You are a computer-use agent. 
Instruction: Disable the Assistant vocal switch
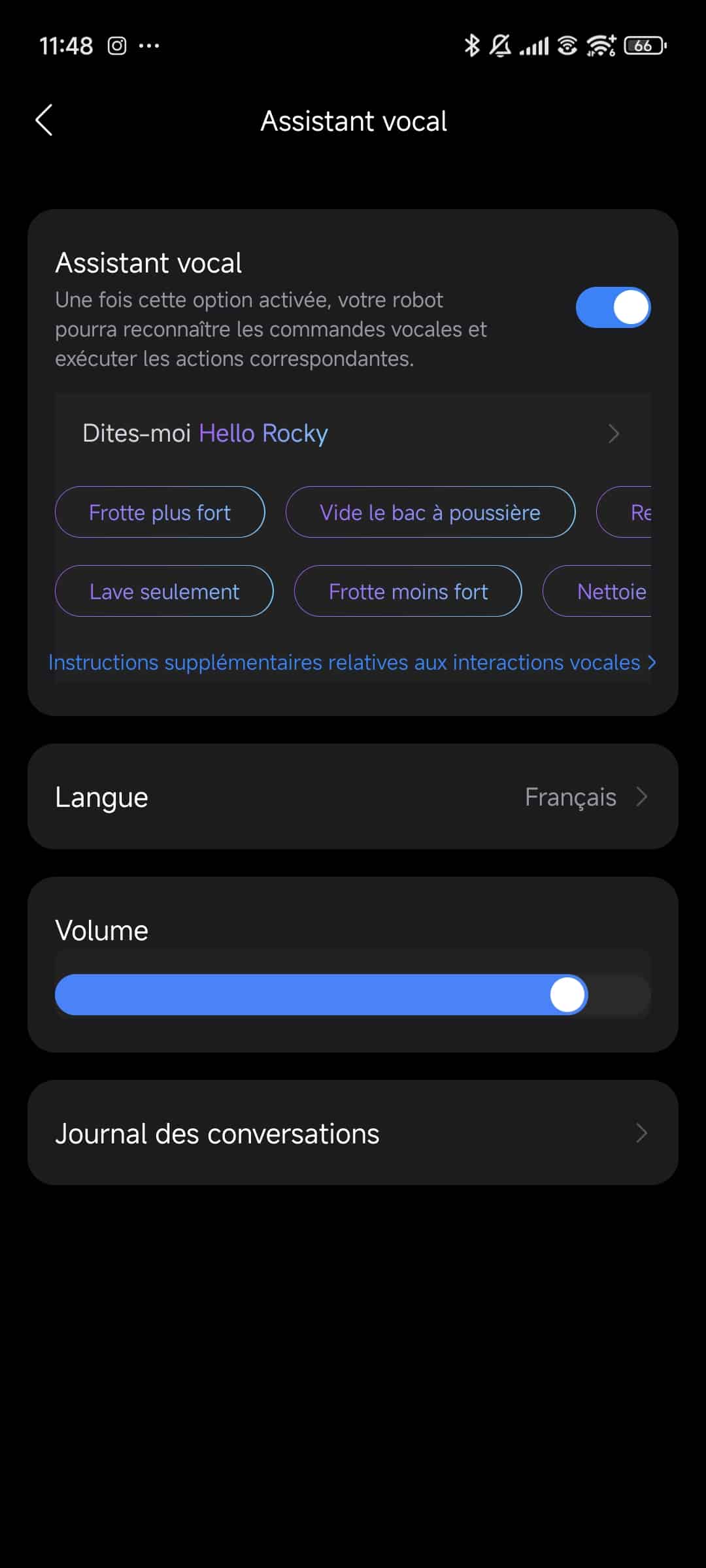(x=613, y=308)
